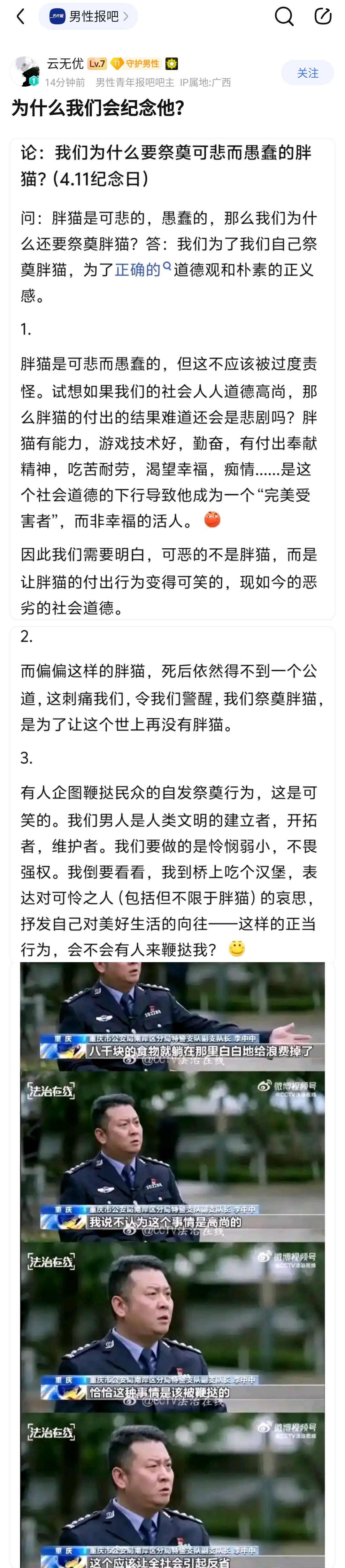Open search at the top
Image resolution: width=345 pixels, height=1568 pixels.
284,16
